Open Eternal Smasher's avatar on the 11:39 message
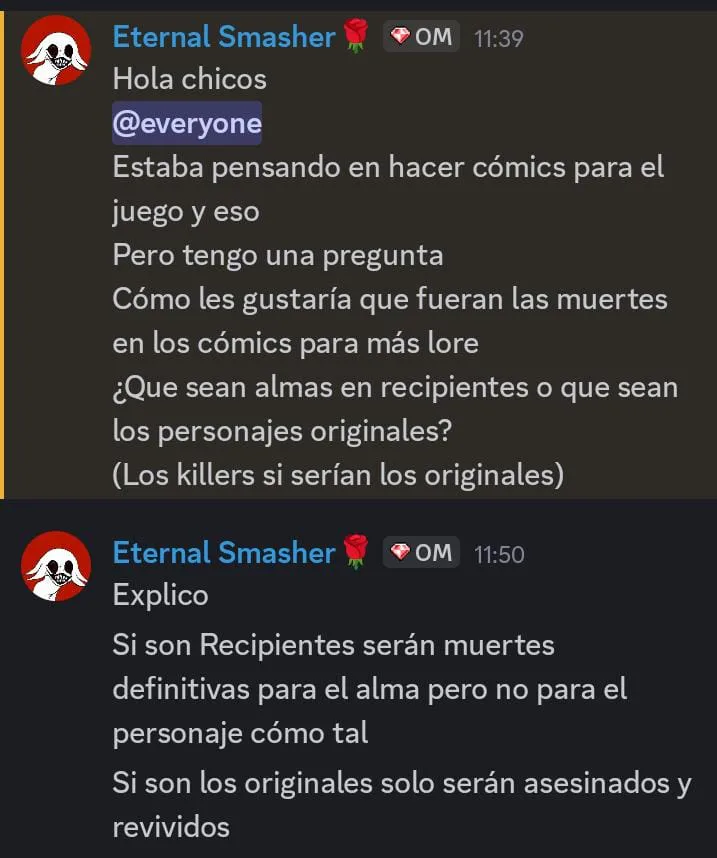Viewport: 717px width, 858px height. point(57,51)
